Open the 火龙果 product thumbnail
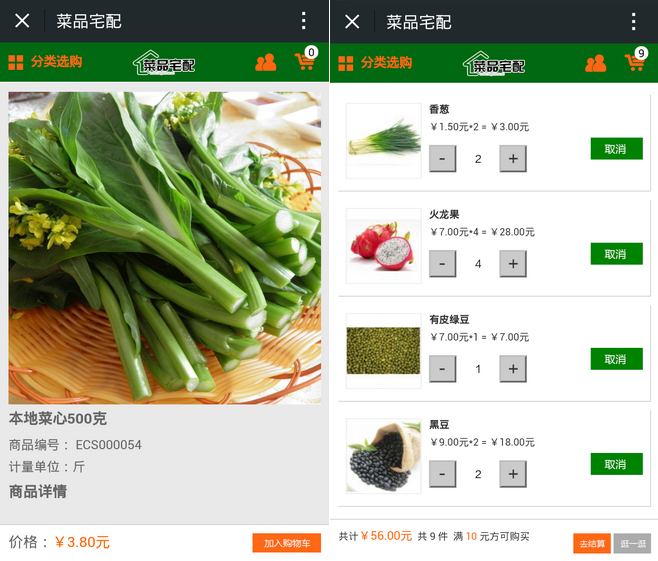The width and height of the screenshot is (658, 561). 384,245
